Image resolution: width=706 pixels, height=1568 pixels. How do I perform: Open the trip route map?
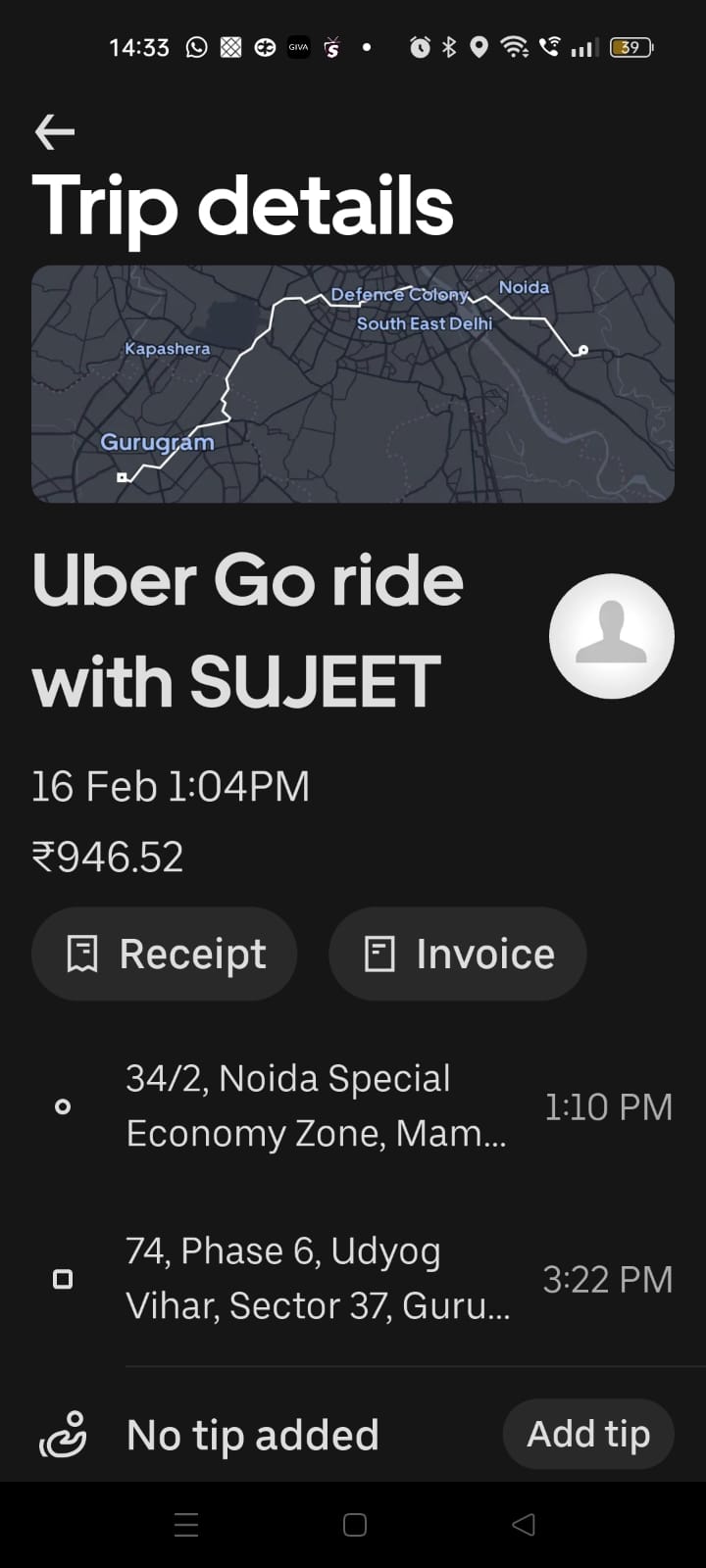(353, 384)
